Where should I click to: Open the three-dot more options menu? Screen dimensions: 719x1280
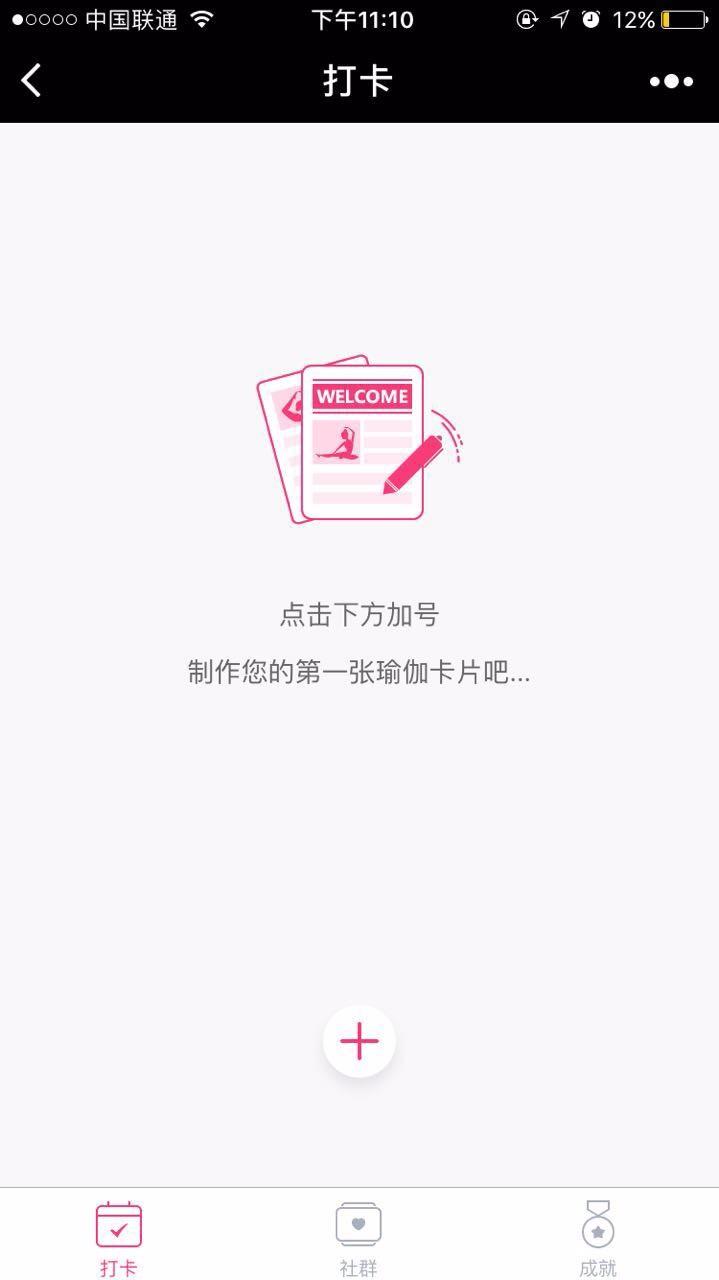671,81
